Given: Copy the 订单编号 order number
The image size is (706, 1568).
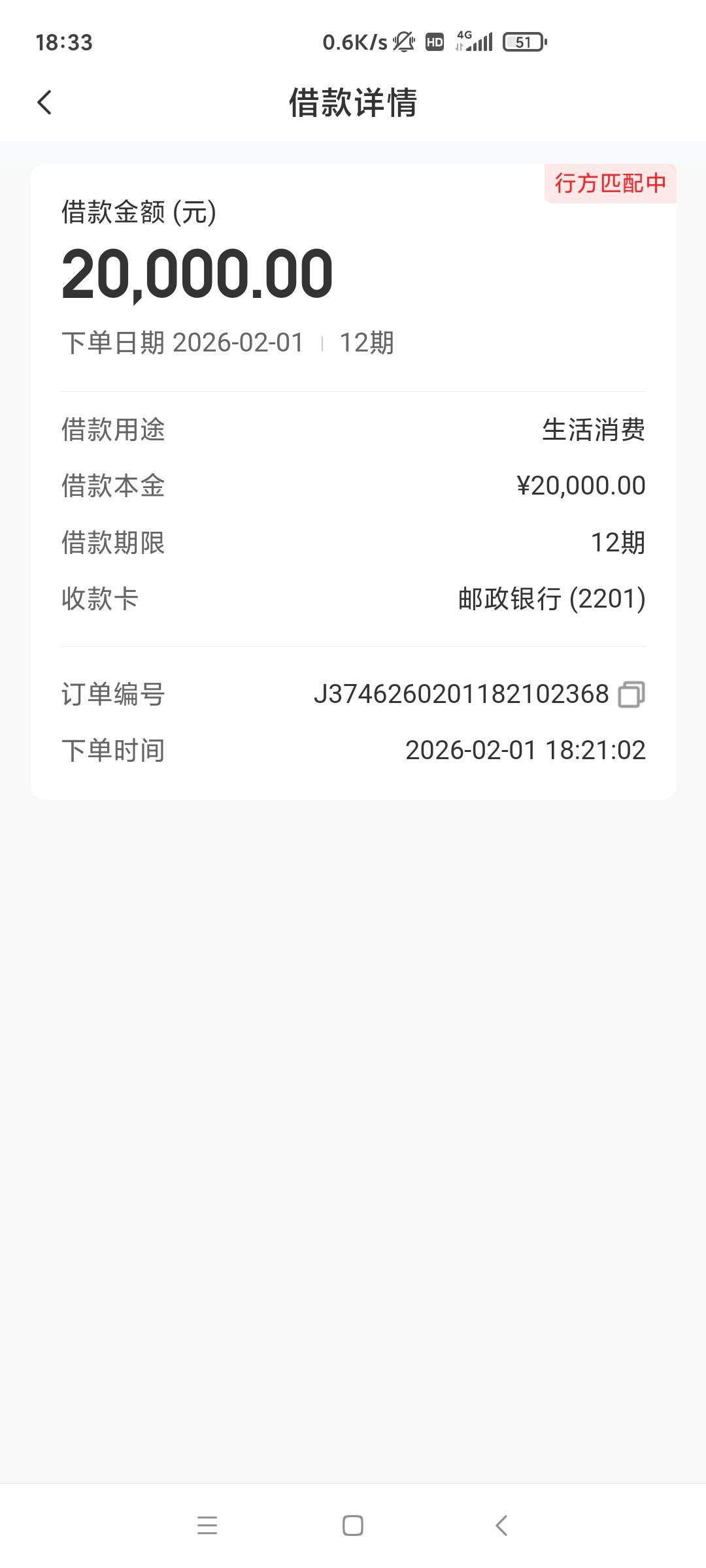Looking at the screenshot, I should tap(631, 694).
